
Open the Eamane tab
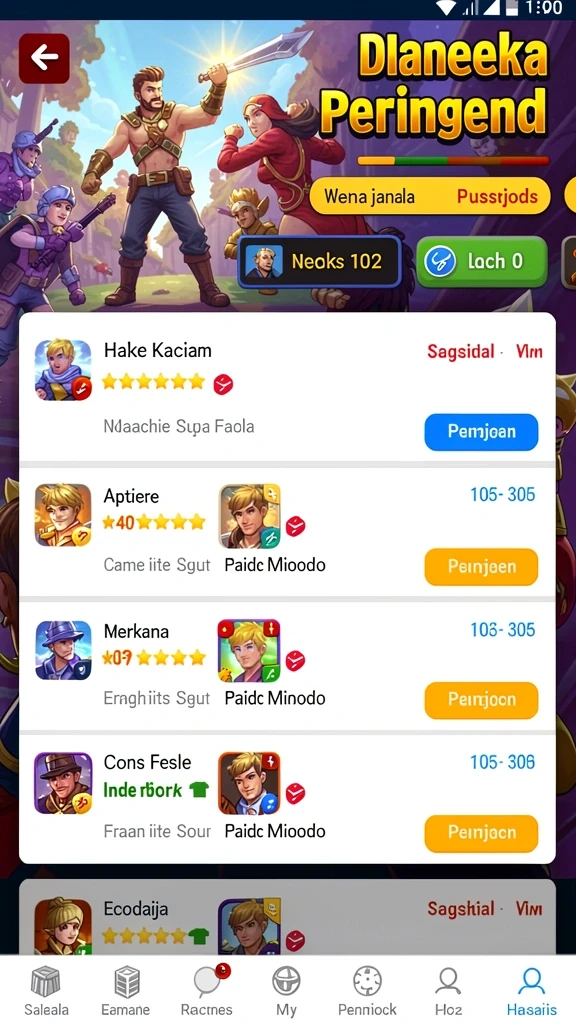click(x=127, y=991)
